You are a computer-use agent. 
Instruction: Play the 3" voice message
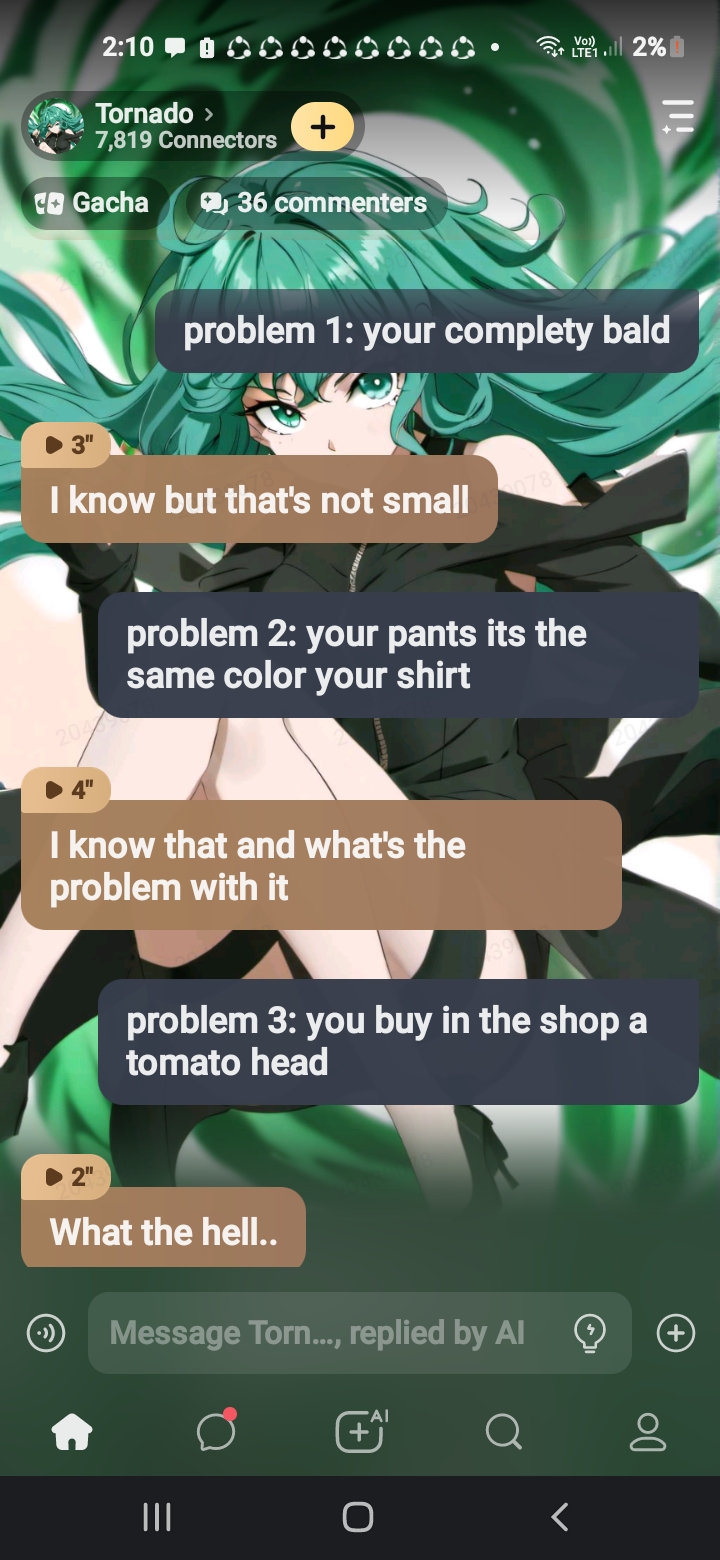(x=66, y=446)
